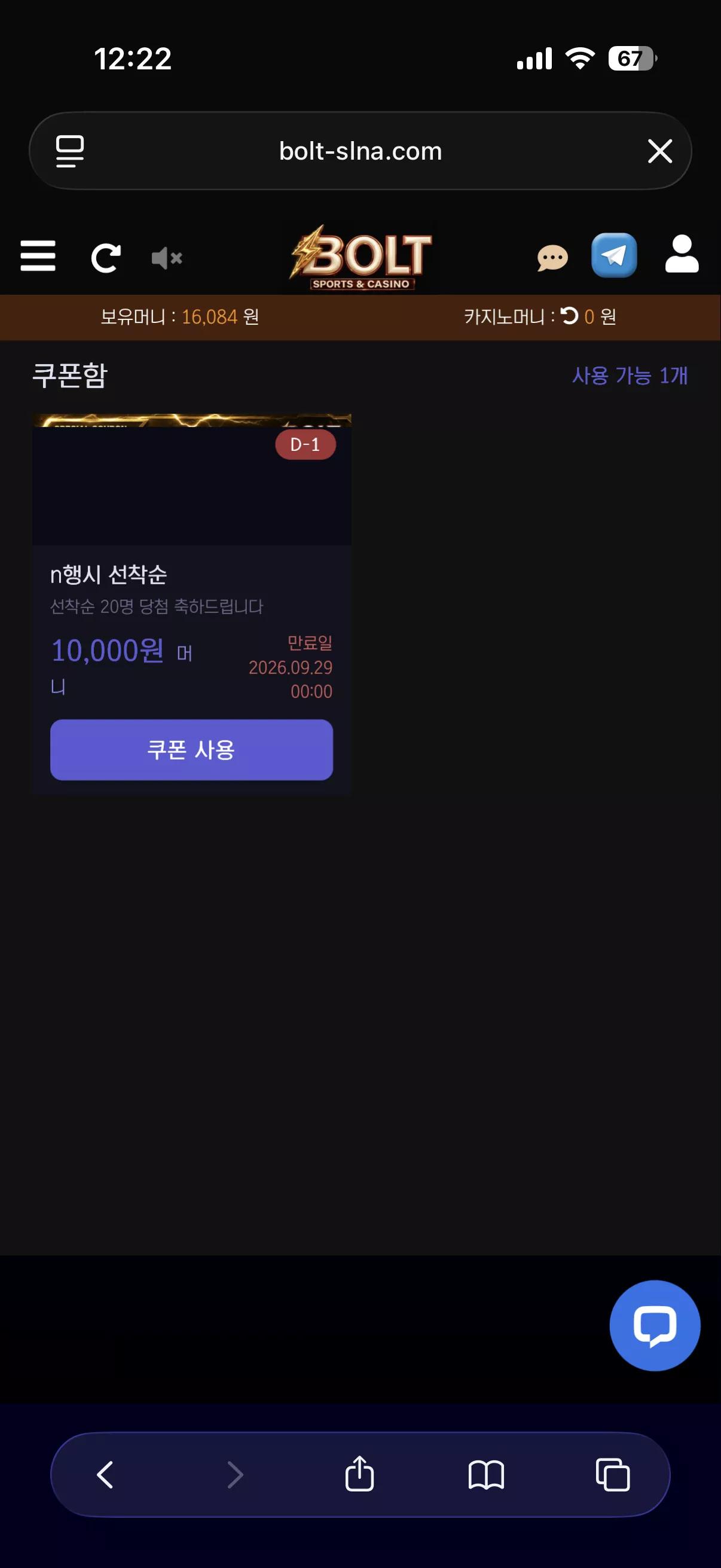The image size is (721, 1568).
Task: Open the Telegram channel icon
Action: point(614,255)
